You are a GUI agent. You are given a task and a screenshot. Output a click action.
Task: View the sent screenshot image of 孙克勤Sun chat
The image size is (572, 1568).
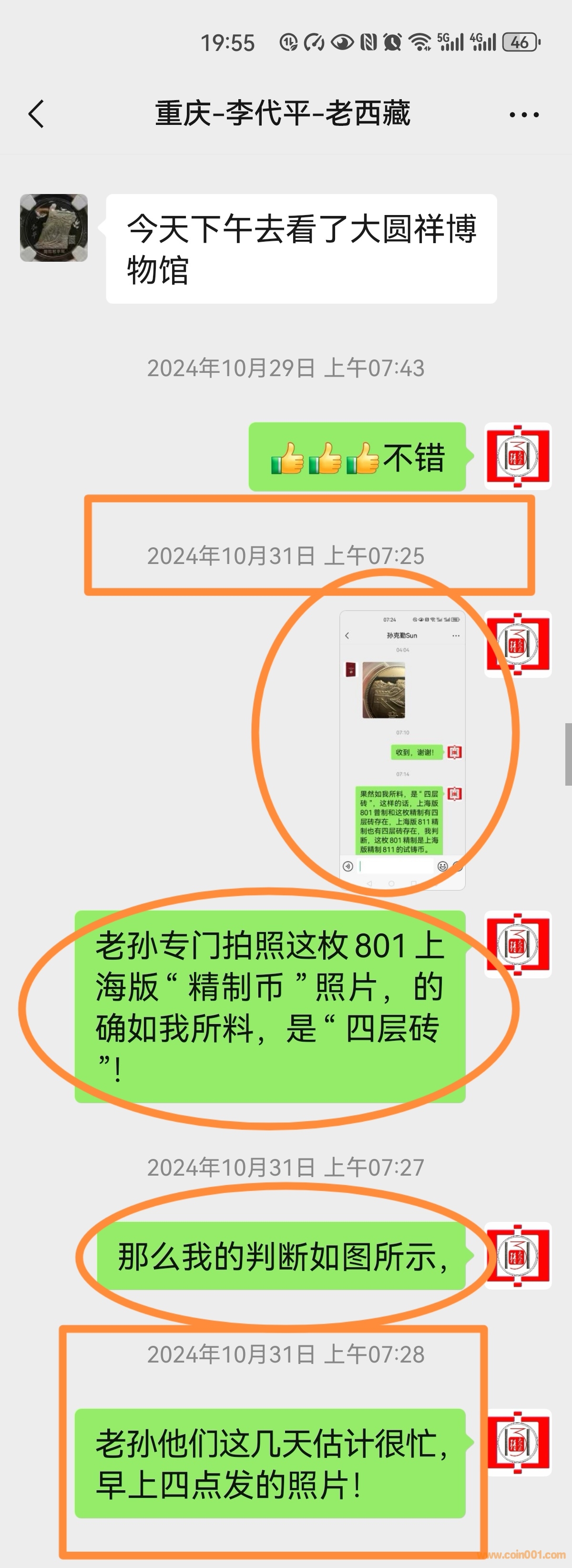(x=402, y=749)
